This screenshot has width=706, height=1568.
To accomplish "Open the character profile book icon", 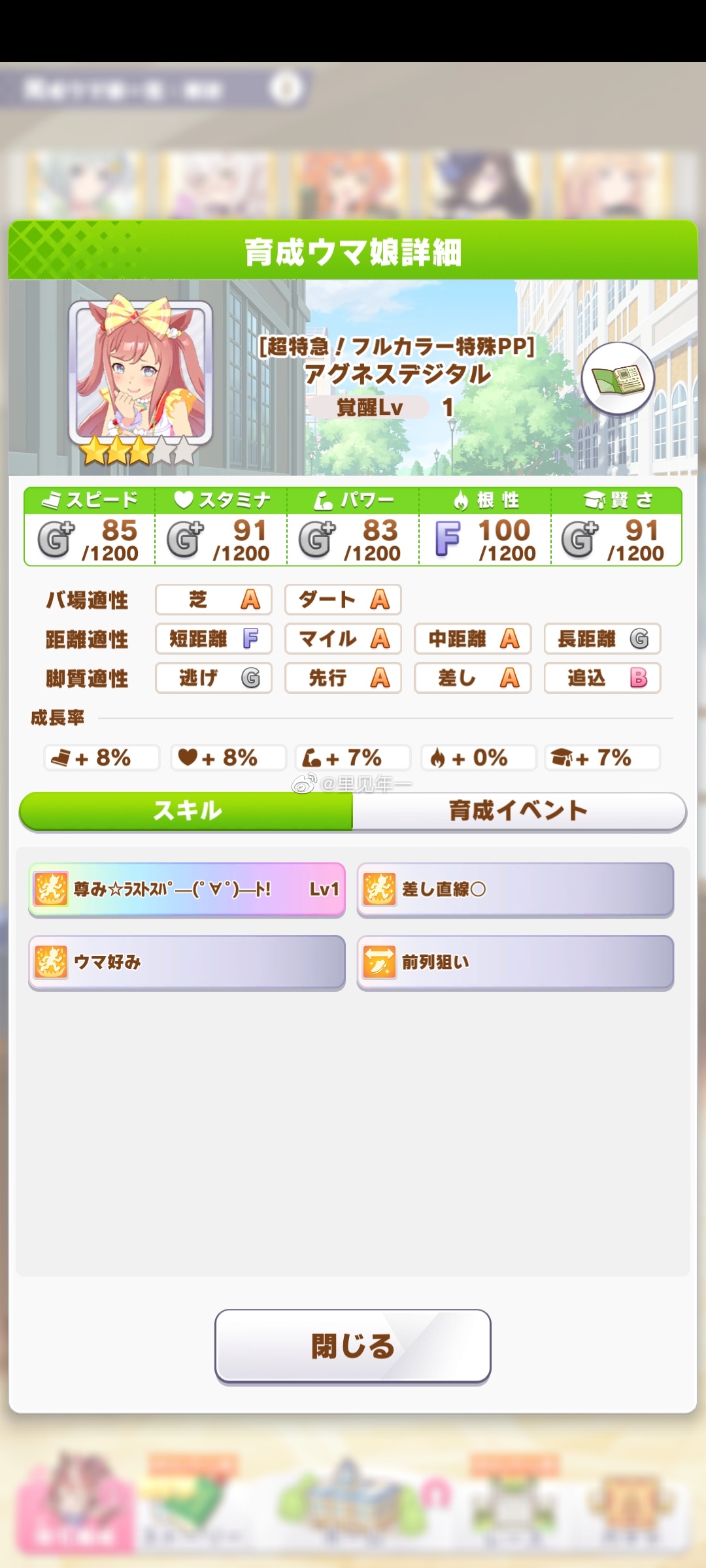I will point(618,378).
